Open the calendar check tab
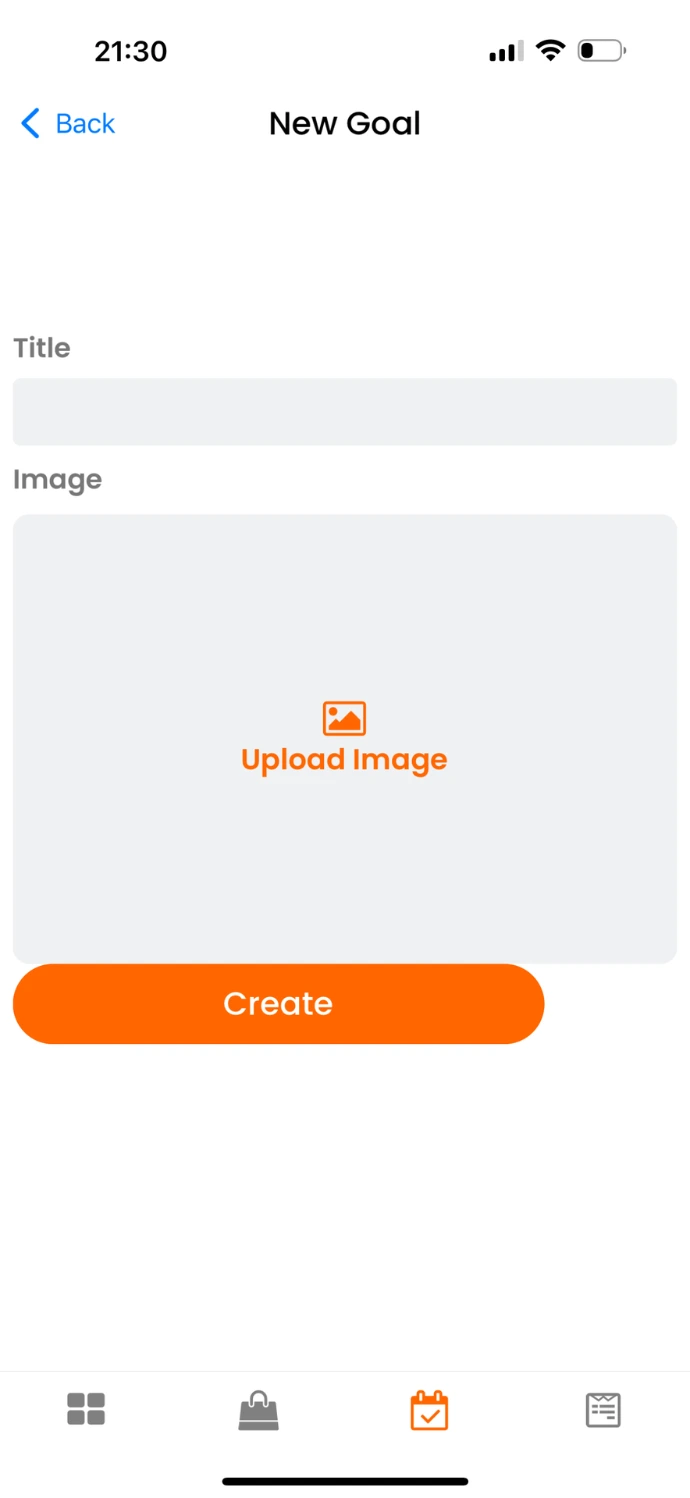The image size is (690, 1498). tap(430, 1410)
